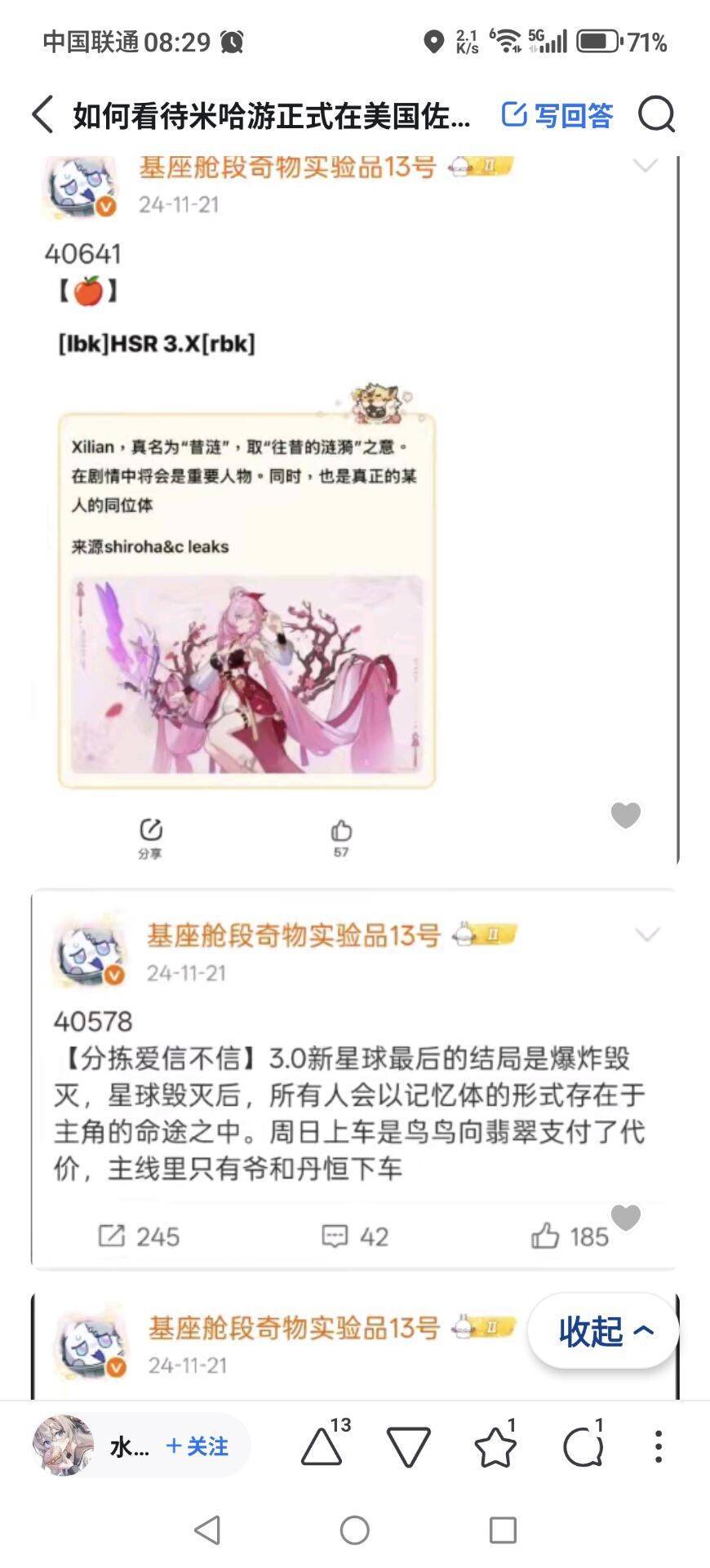
Task: Open the three-dot more options menu
Action: click(658, 1446)
